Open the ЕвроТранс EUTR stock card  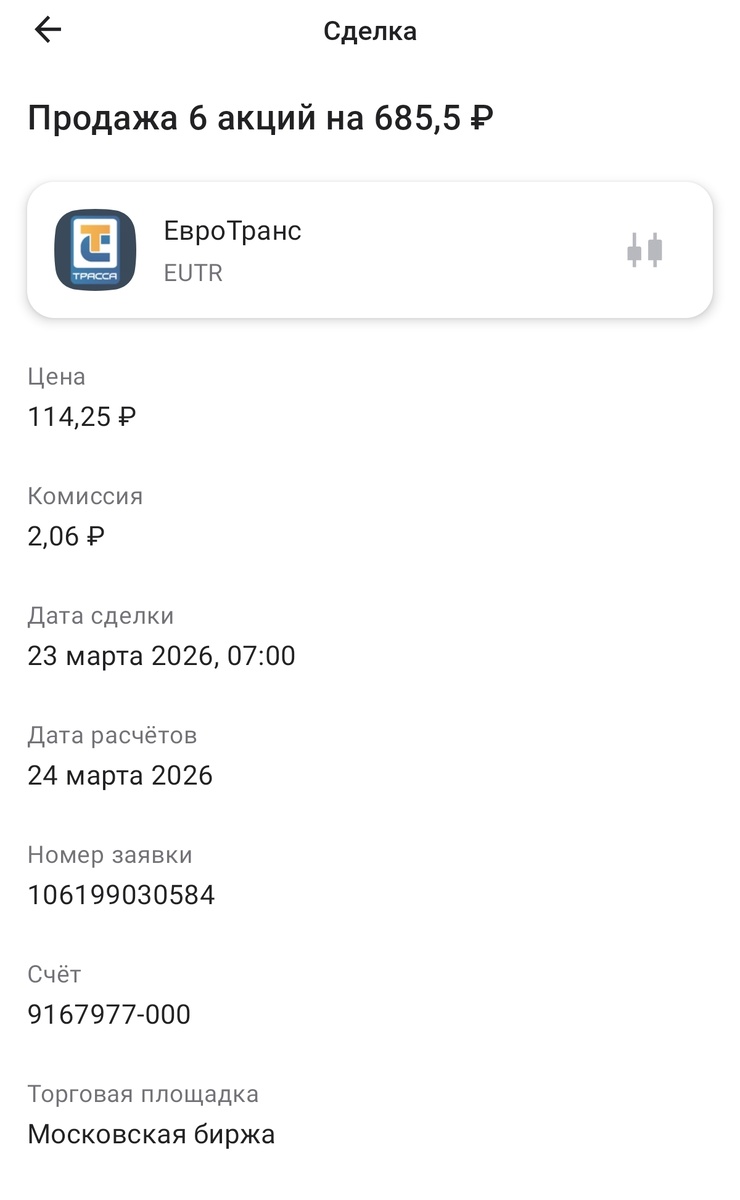[300, 250]
